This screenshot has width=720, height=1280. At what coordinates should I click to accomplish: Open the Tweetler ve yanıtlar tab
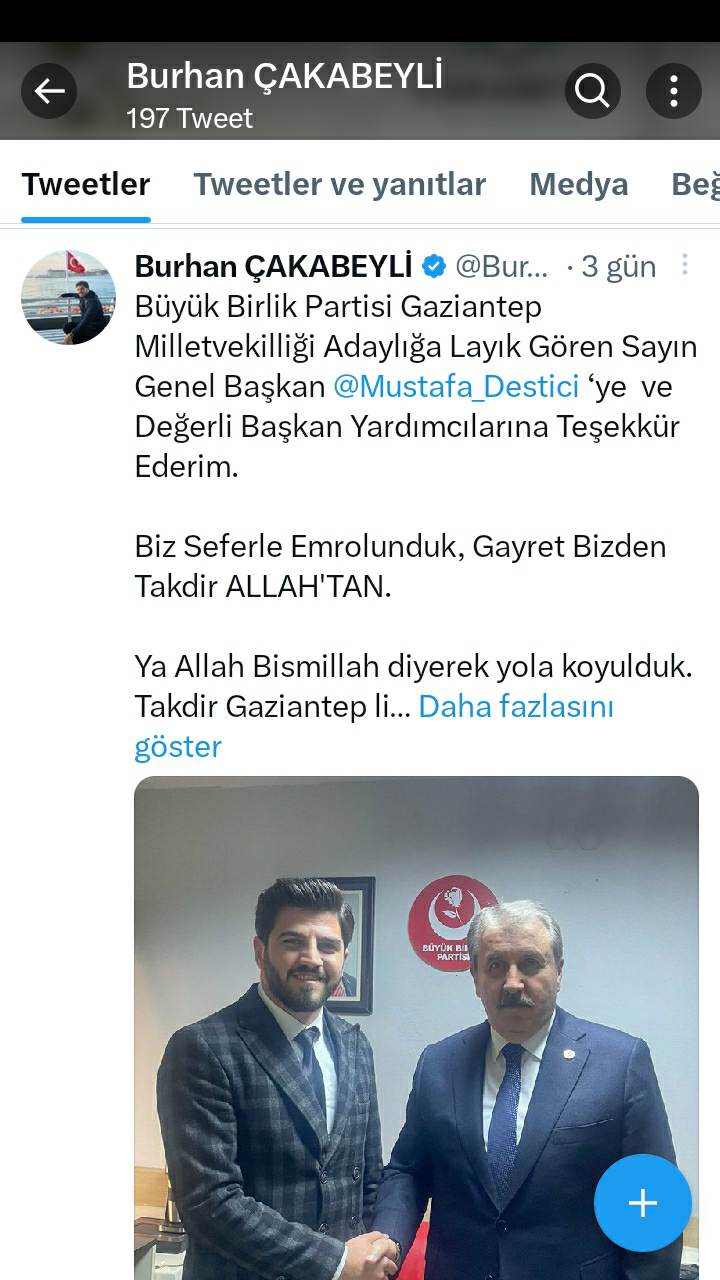[341, 184]
